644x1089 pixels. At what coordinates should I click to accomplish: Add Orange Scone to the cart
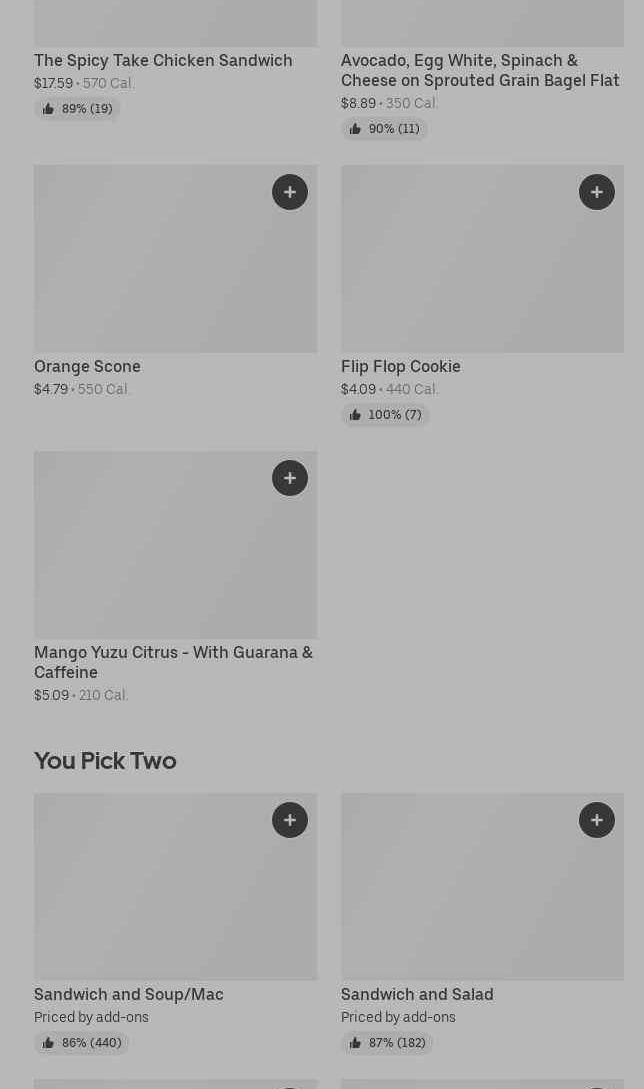tap(290, 192)
